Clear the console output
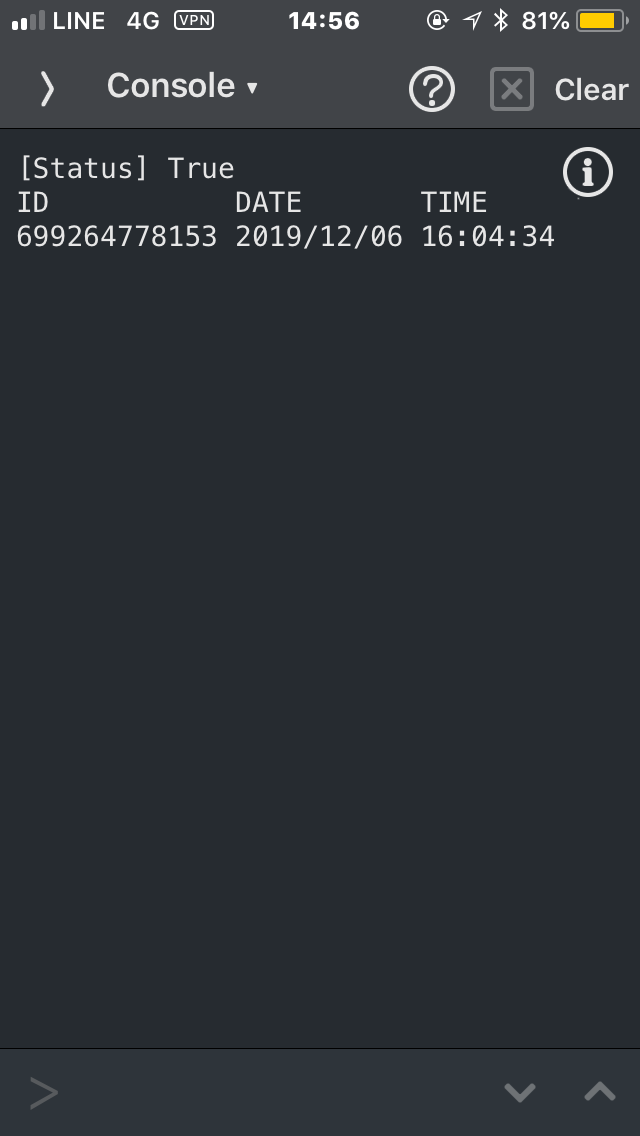Image resolution: width=640 pixels, height=1136 pixels. 590,90
